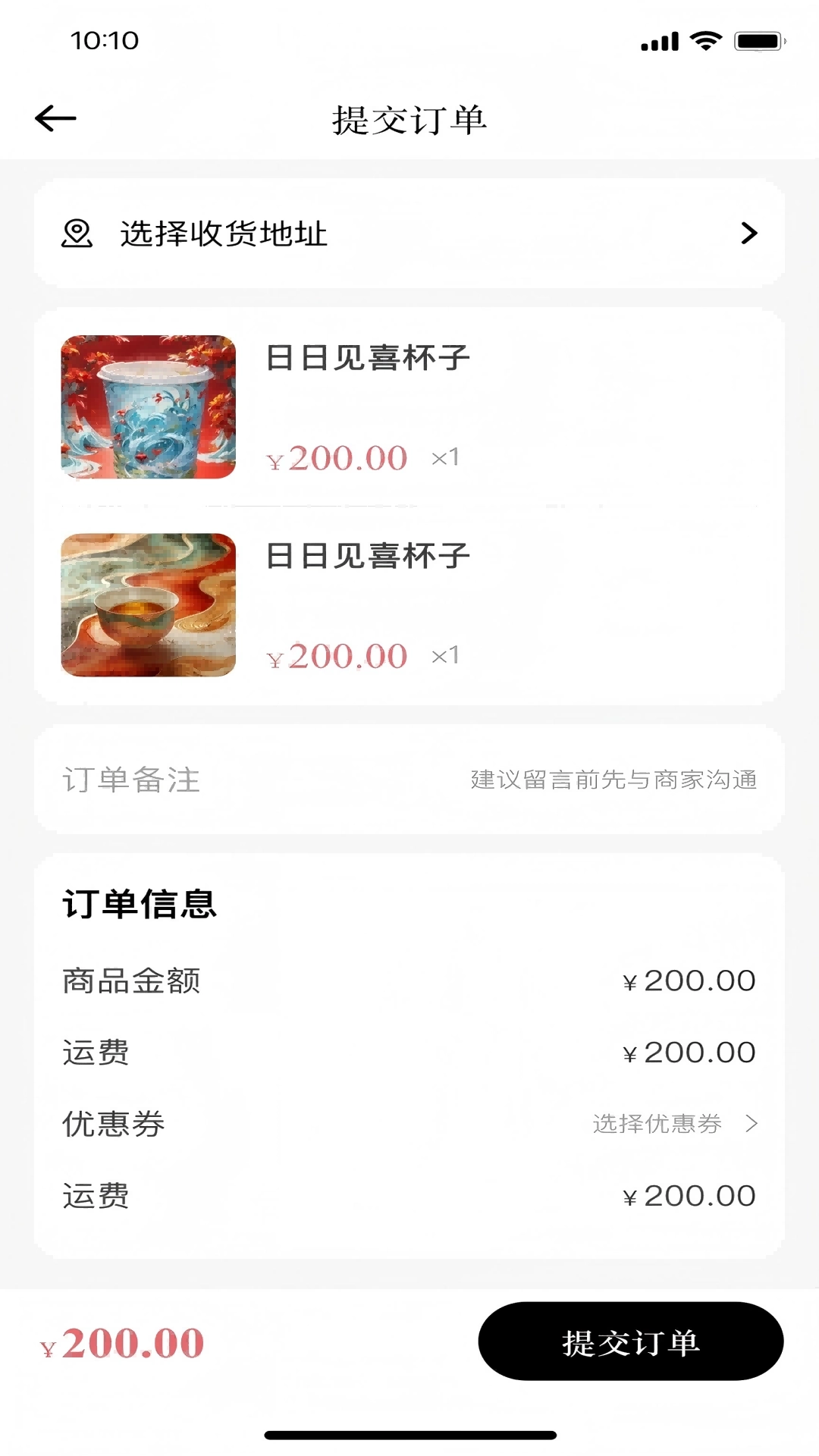Image resolution: width=819 pixels, height=1456 pixels.
Task: Click the Wi-Fi icon in the status bar
Action: 707,42
